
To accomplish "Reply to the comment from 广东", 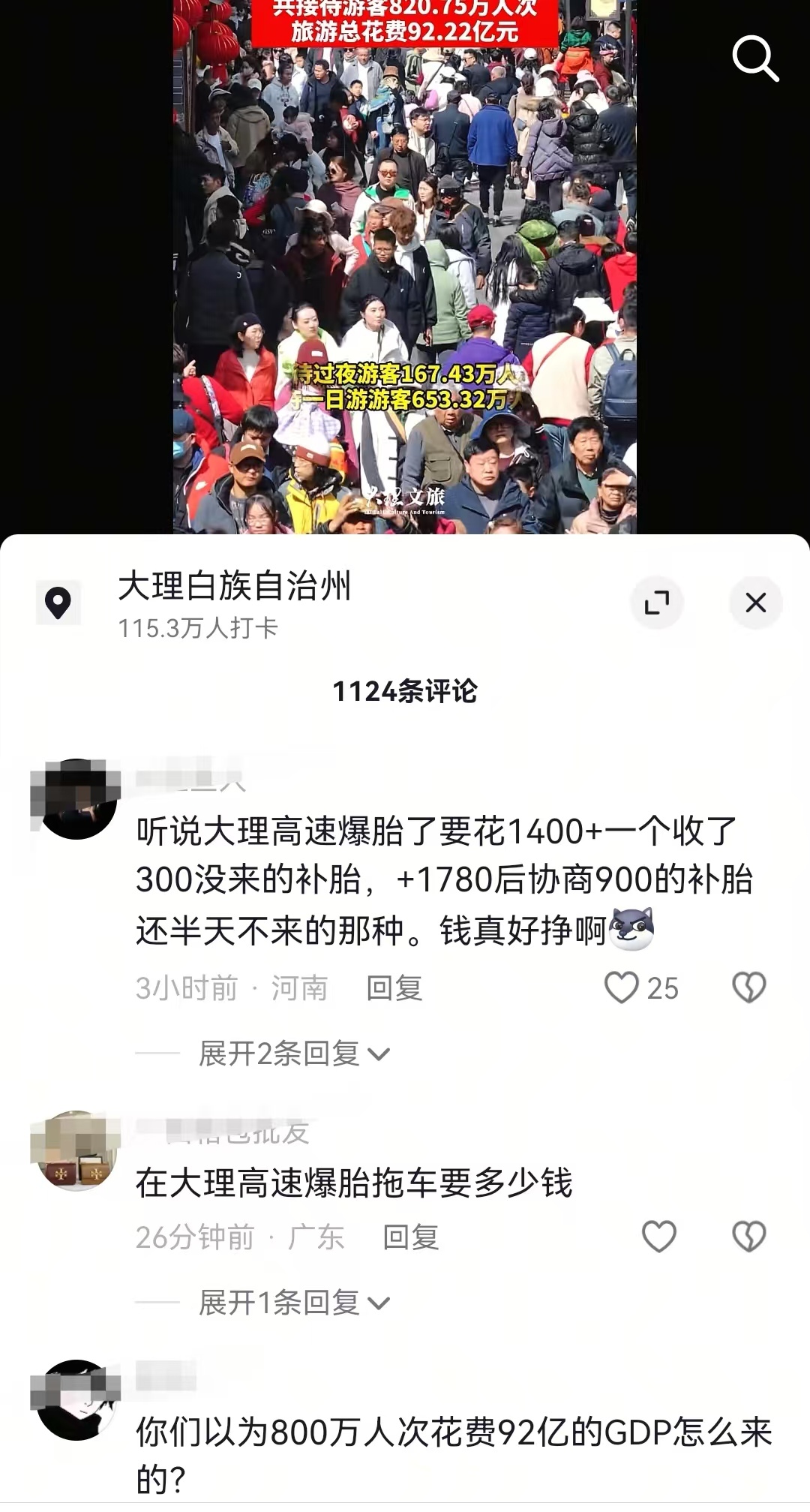I will [x=410, y=1237].
